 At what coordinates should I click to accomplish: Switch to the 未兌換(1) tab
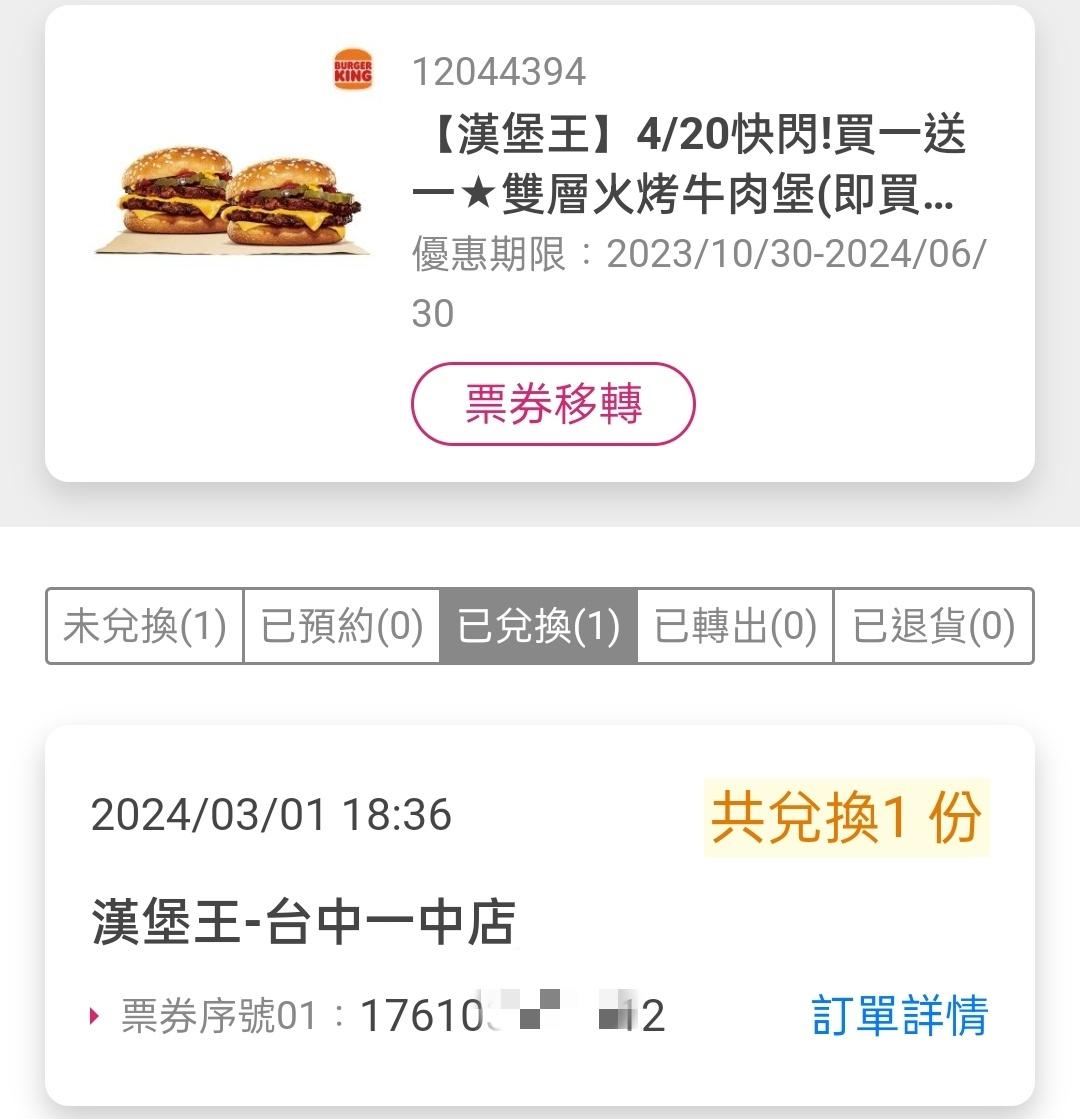[x=145, y=627]
